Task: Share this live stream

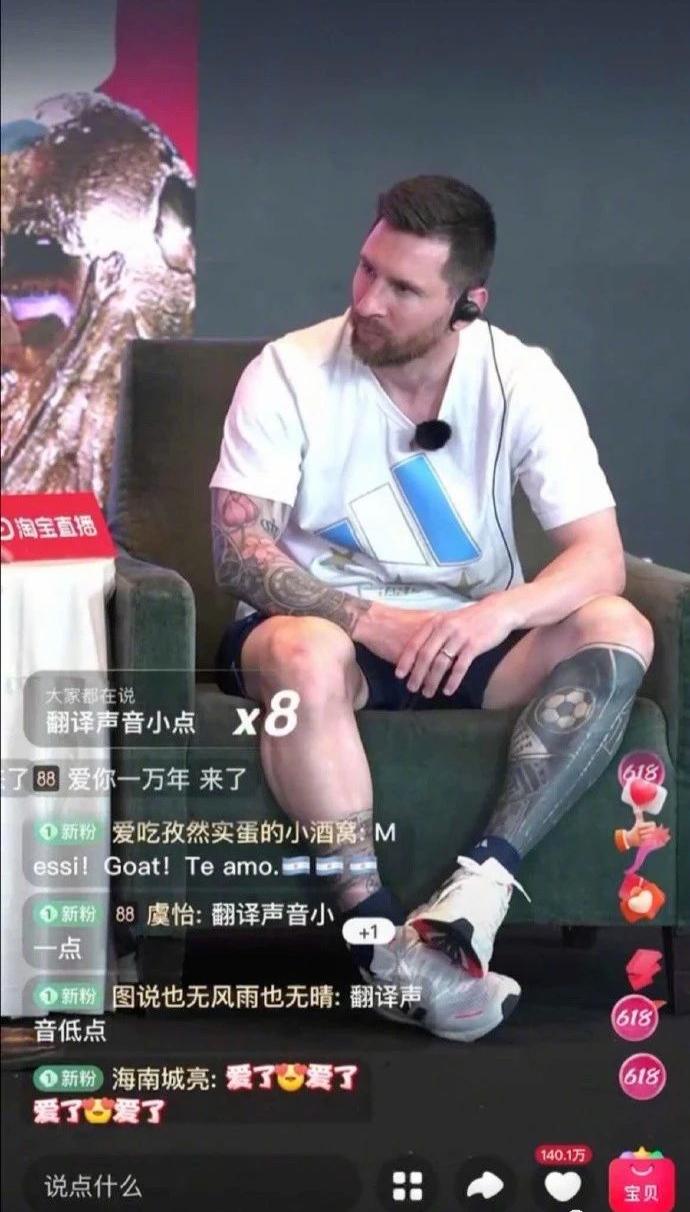Action: 485,1186
